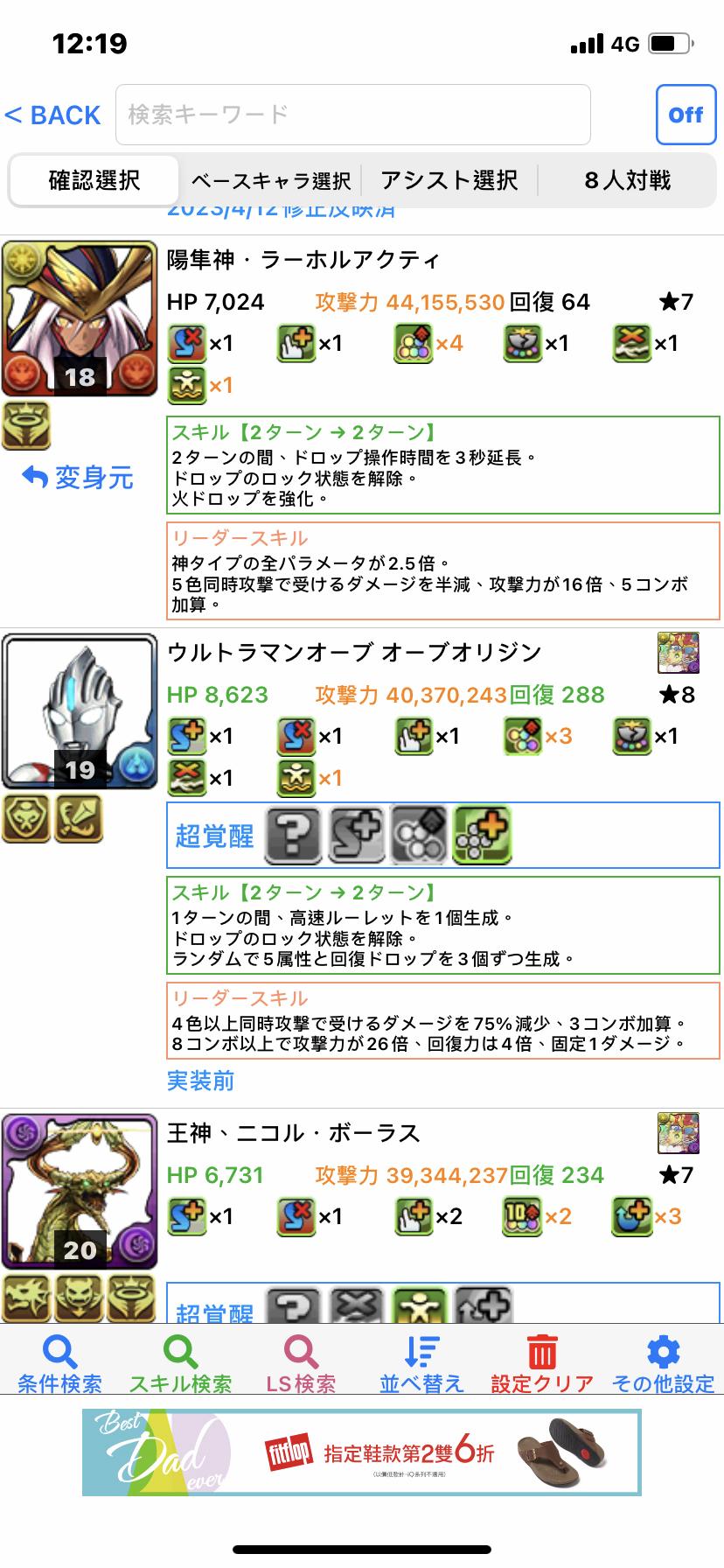Select the 確認選択 segment
The image size is (724, 1568).
tap(94, 180)
